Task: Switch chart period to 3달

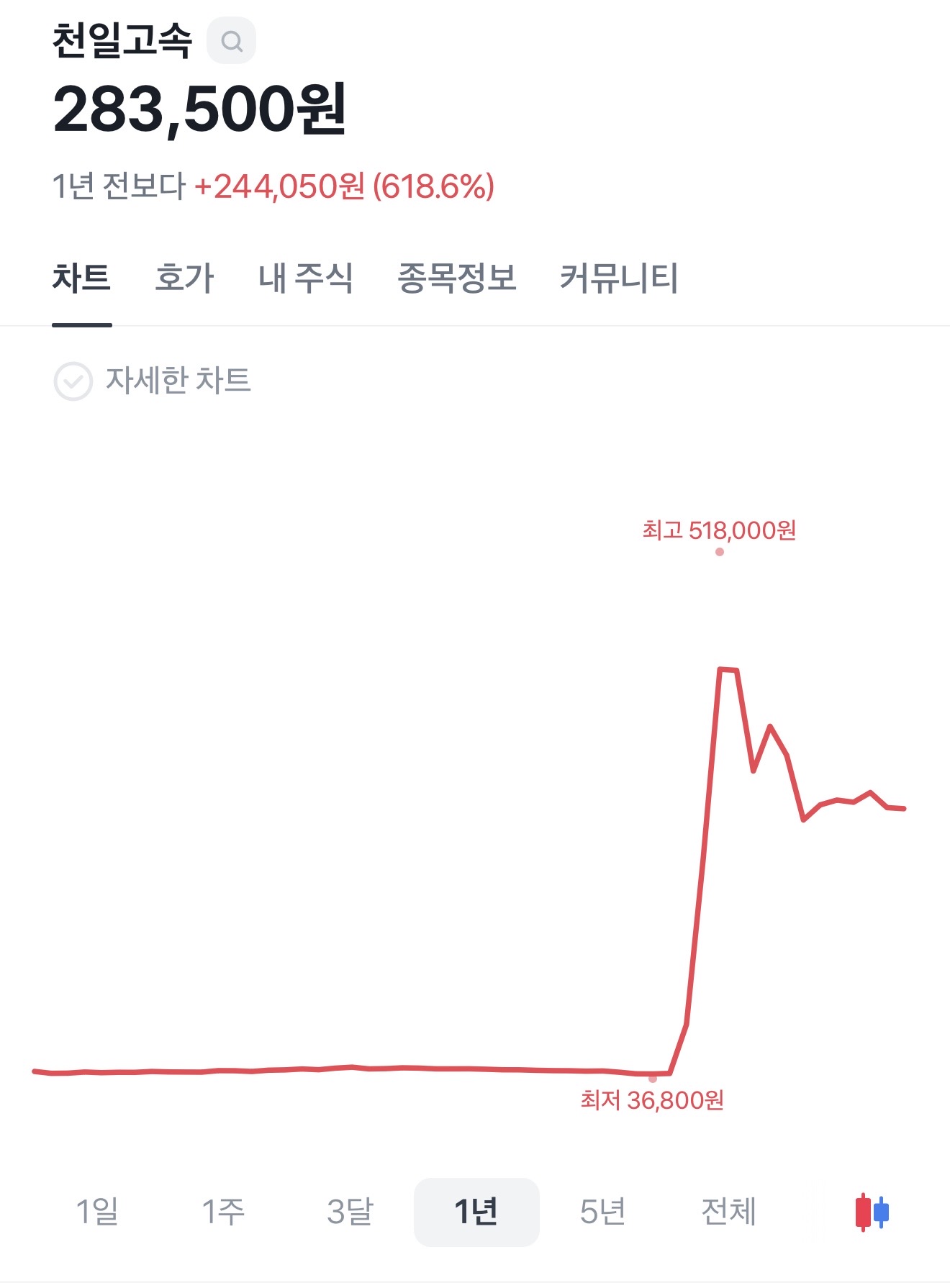Action: coord(350,1212)
